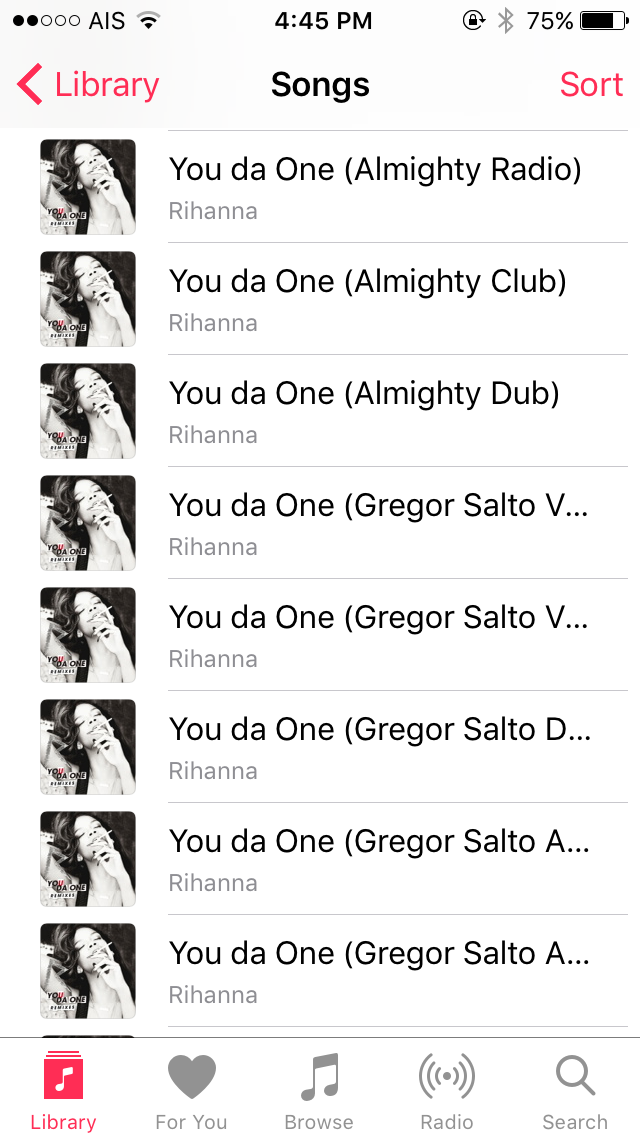Play You da One (Almighty Club)
640x1136 pixels.
coord(367,298)
